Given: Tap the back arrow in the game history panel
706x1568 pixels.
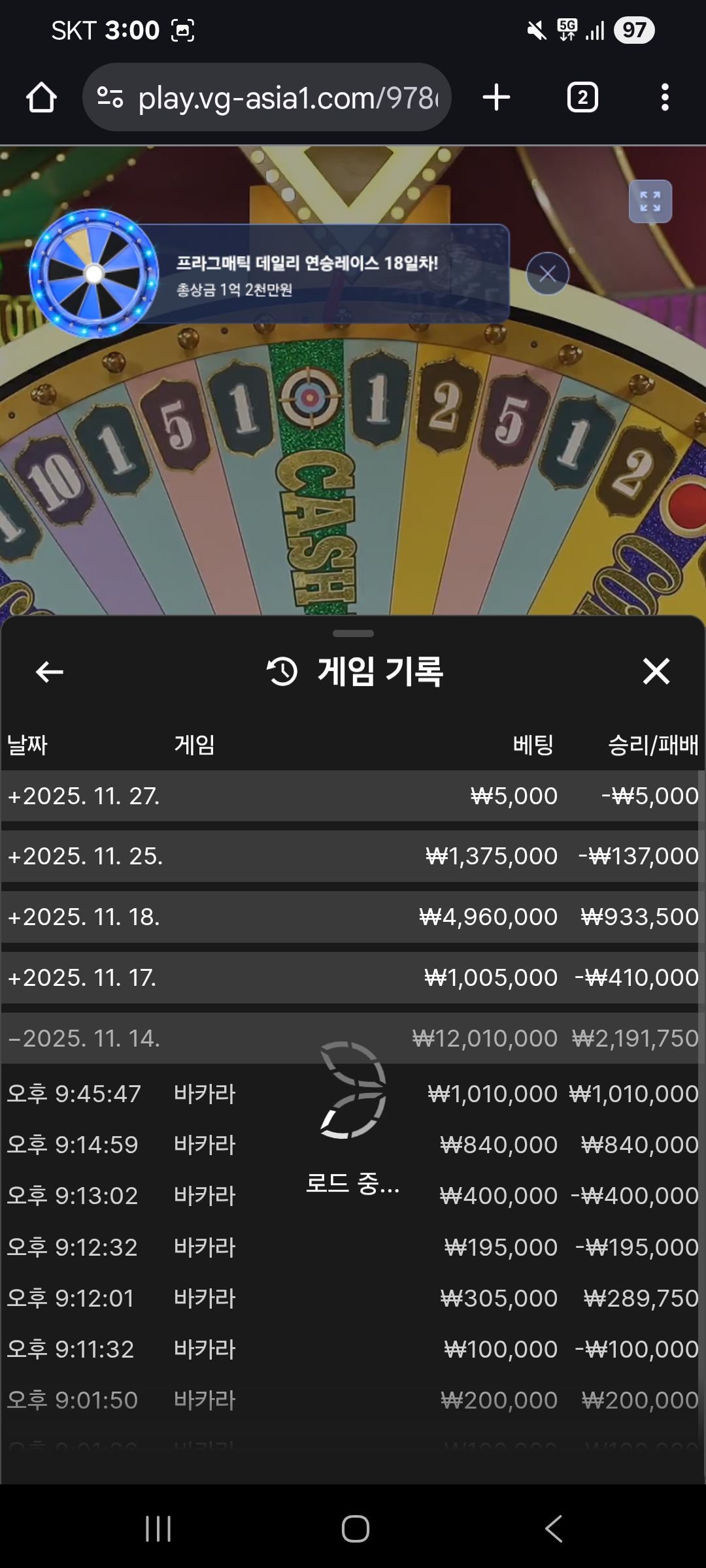Looking at the screenshot, I should pyautogui.click(x=48, y=672).
